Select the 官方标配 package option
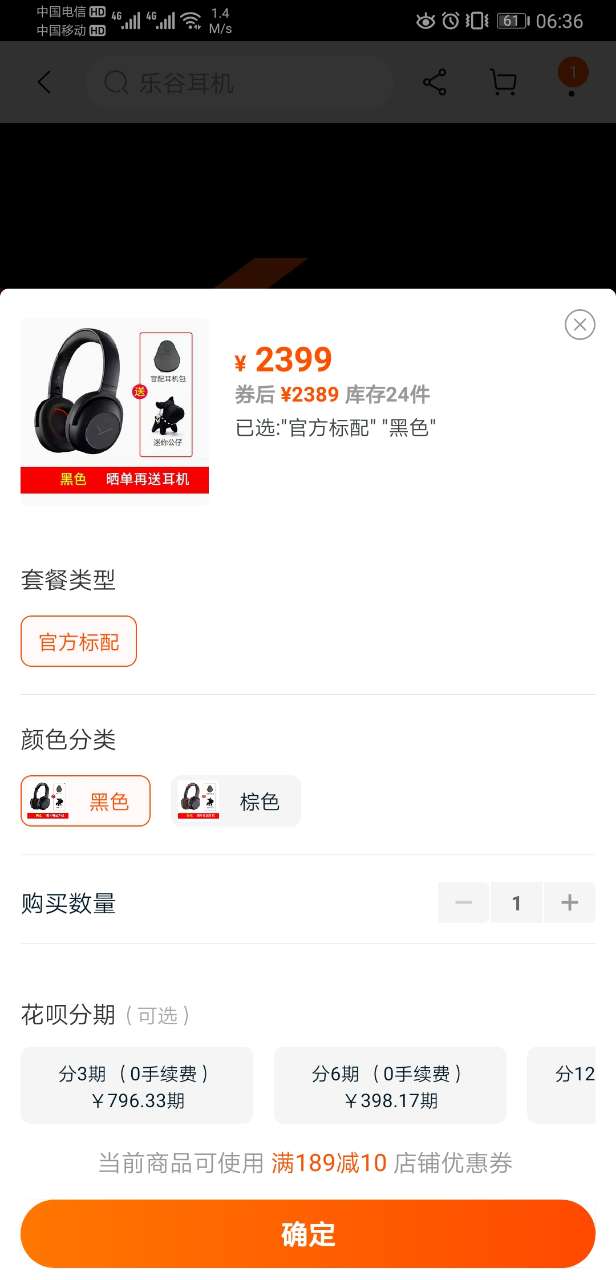Image resolution: width=616 pixels, height=1280 pixels. [79, 641]
